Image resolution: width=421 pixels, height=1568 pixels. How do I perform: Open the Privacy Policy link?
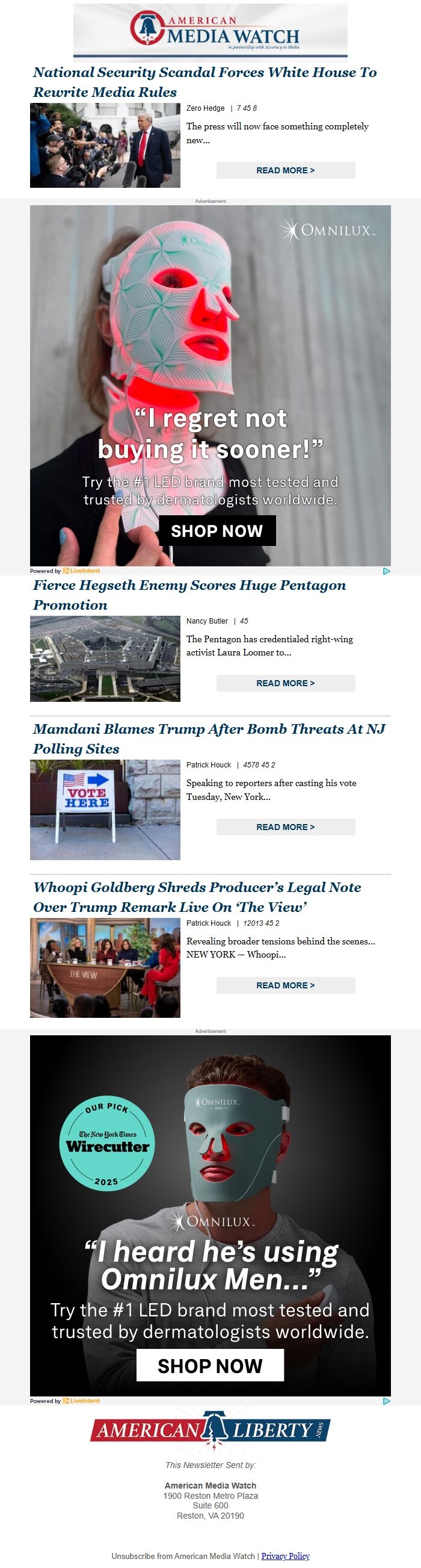pyautogui.click(x=285, y=1556)
